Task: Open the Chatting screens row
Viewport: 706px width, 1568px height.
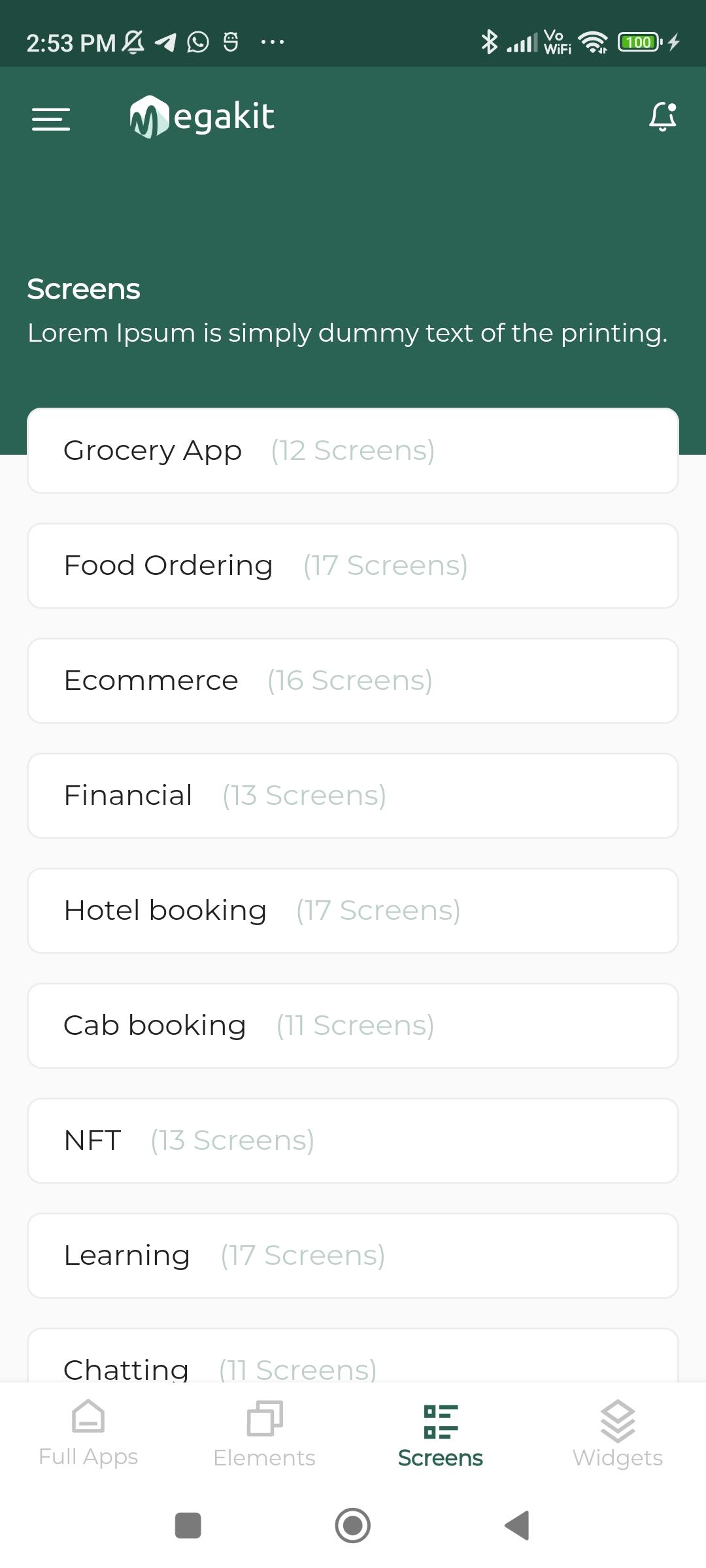Action: (353, 1355)
